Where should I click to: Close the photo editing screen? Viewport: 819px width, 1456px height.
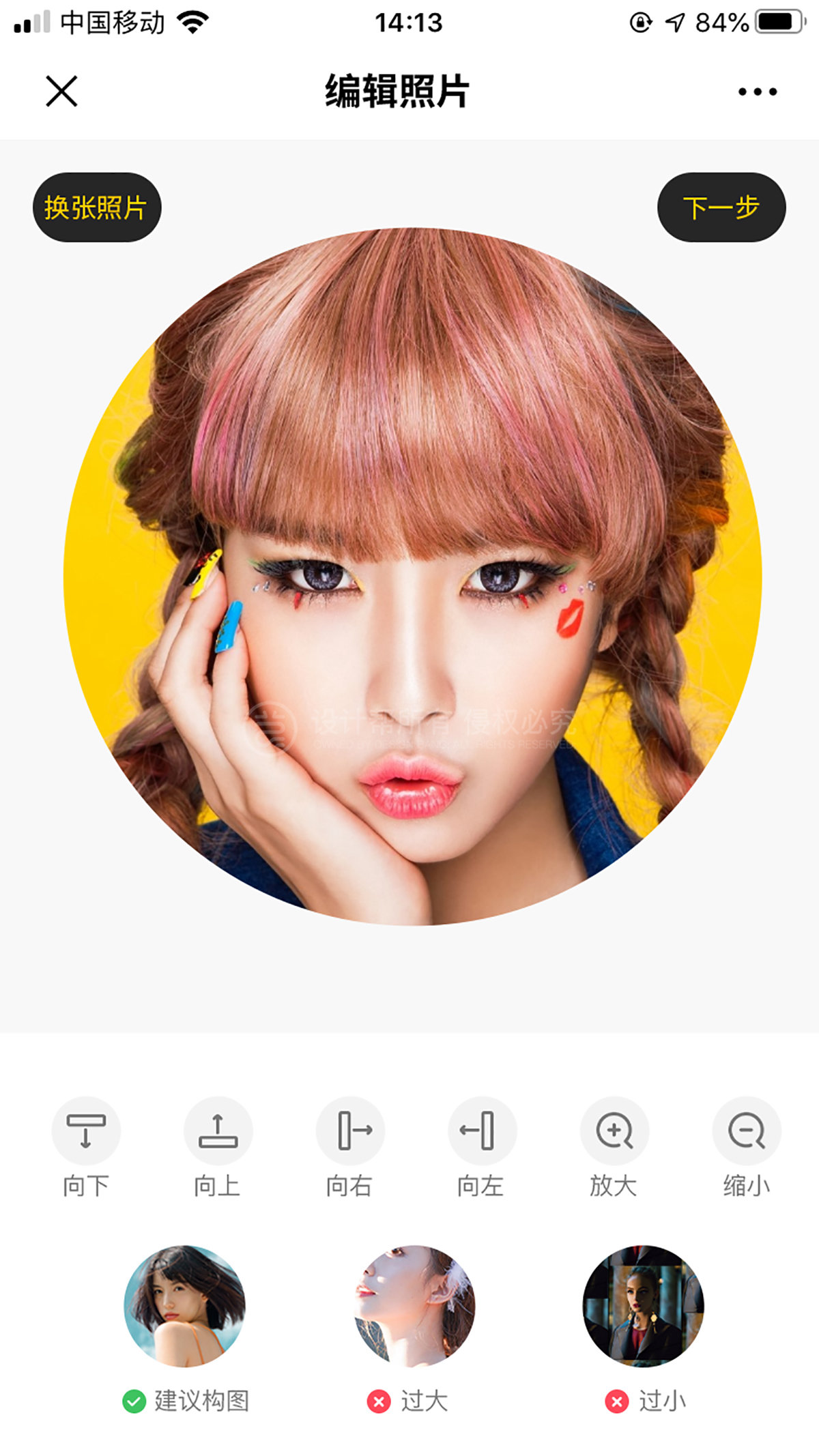point(61,91)
